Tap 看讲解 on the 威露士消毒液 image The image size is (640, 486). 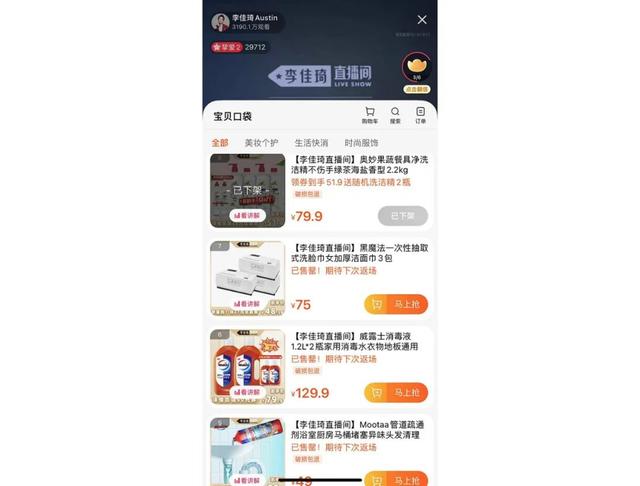coord(246,394)
